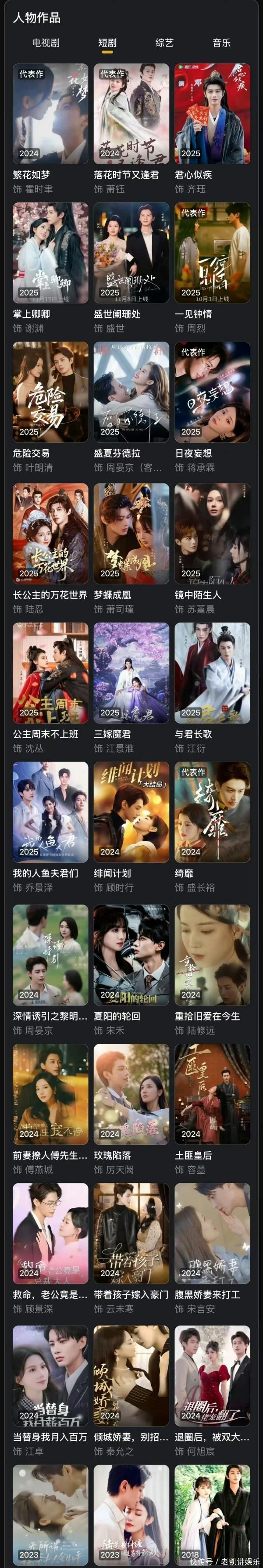Open the 一见钟情 poster
This screenshot has width=263, height=1568.
pos(212,252)
